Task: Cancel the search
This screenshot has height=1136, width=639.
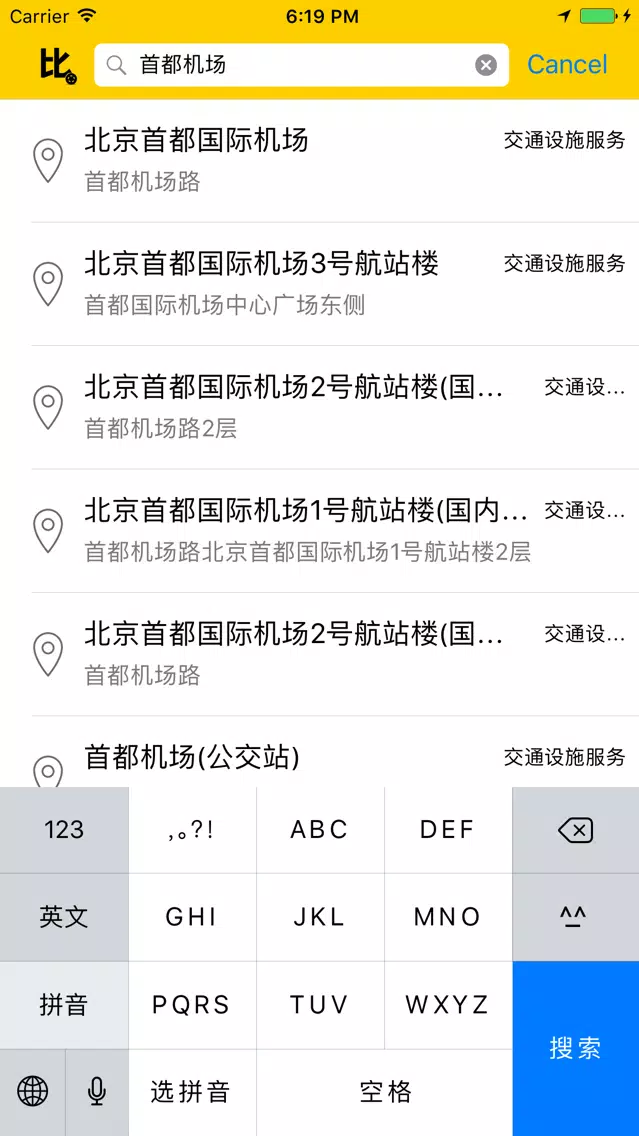Action: click(567, 64)
